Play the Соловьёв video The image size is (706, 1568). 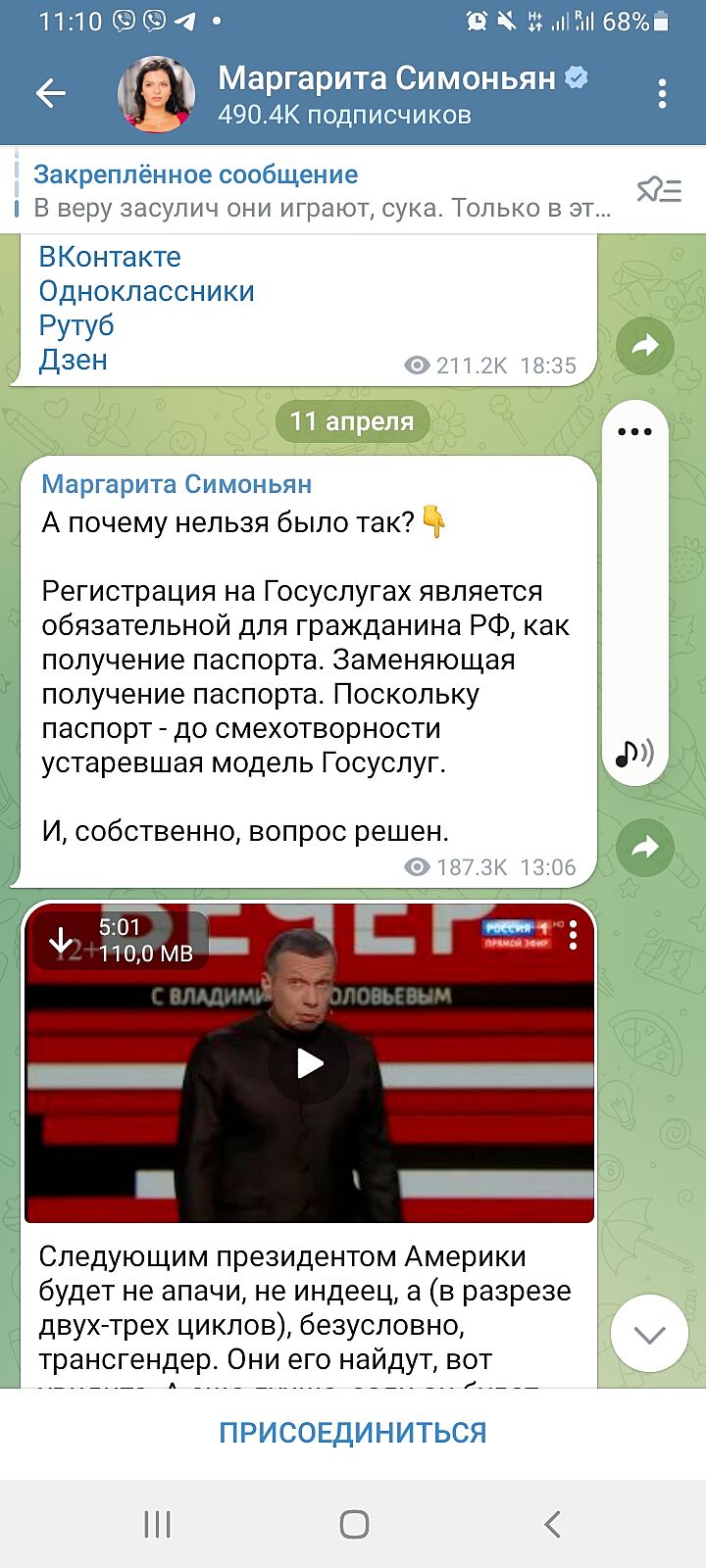[310, 1063]
